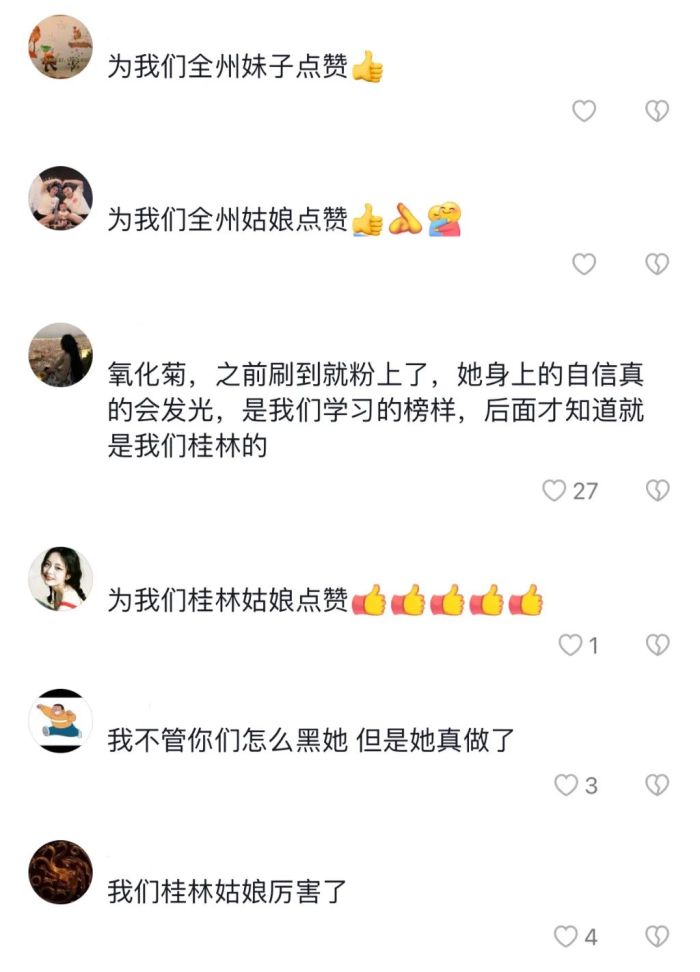This screenshot has height=972, width=700.
Task: Like the comment 为我们桂林姑娘点赞
Action: point(570,645)
